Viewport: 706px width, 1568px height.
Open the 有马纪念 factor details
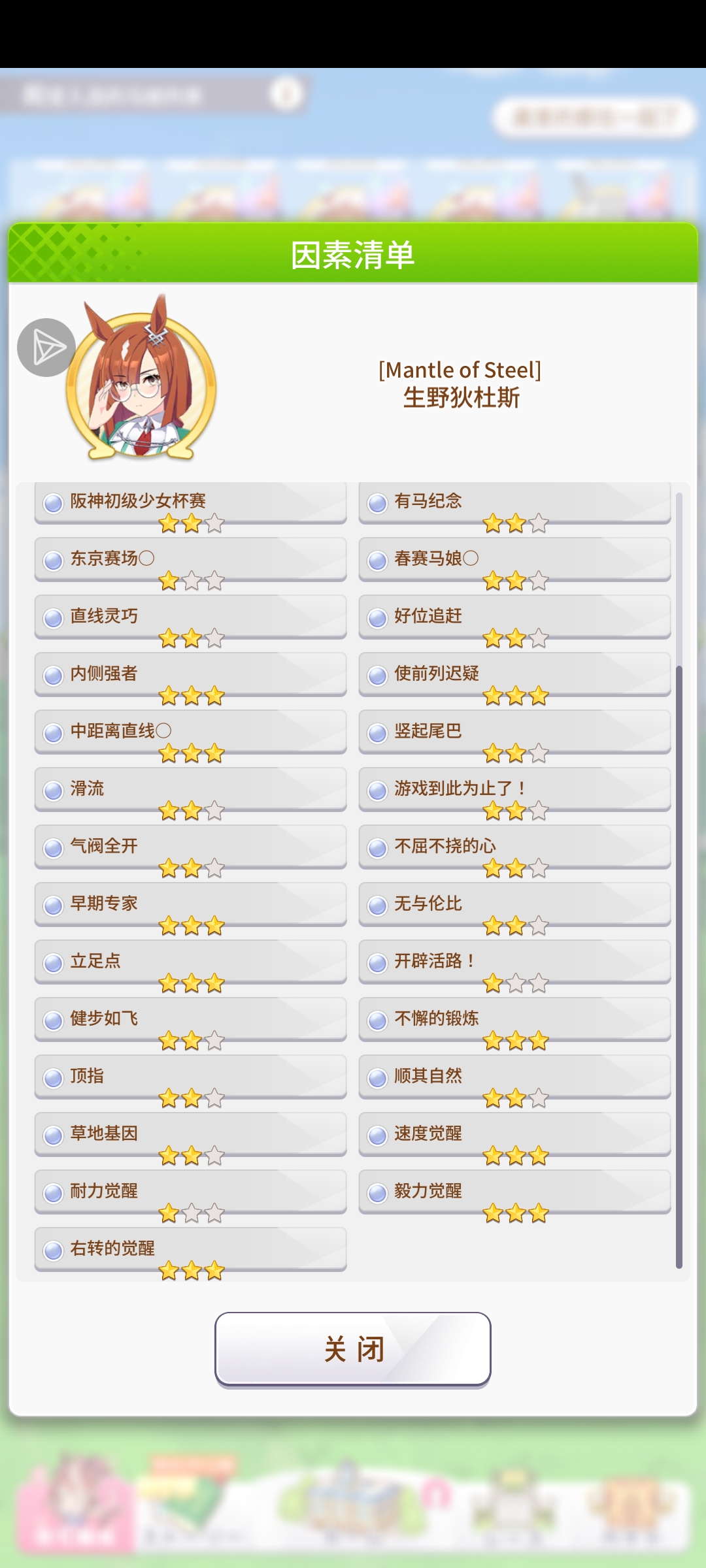click(x=514, y=502)
